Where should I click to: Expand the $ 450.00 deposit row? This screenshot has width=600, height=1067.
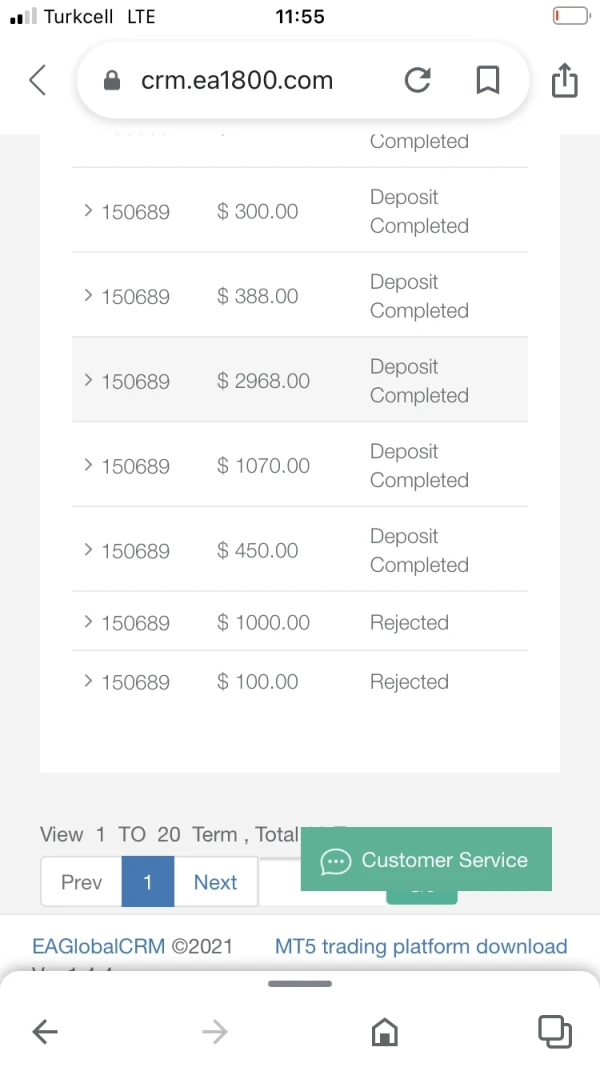pyautogui.click(x=89, y=550)
